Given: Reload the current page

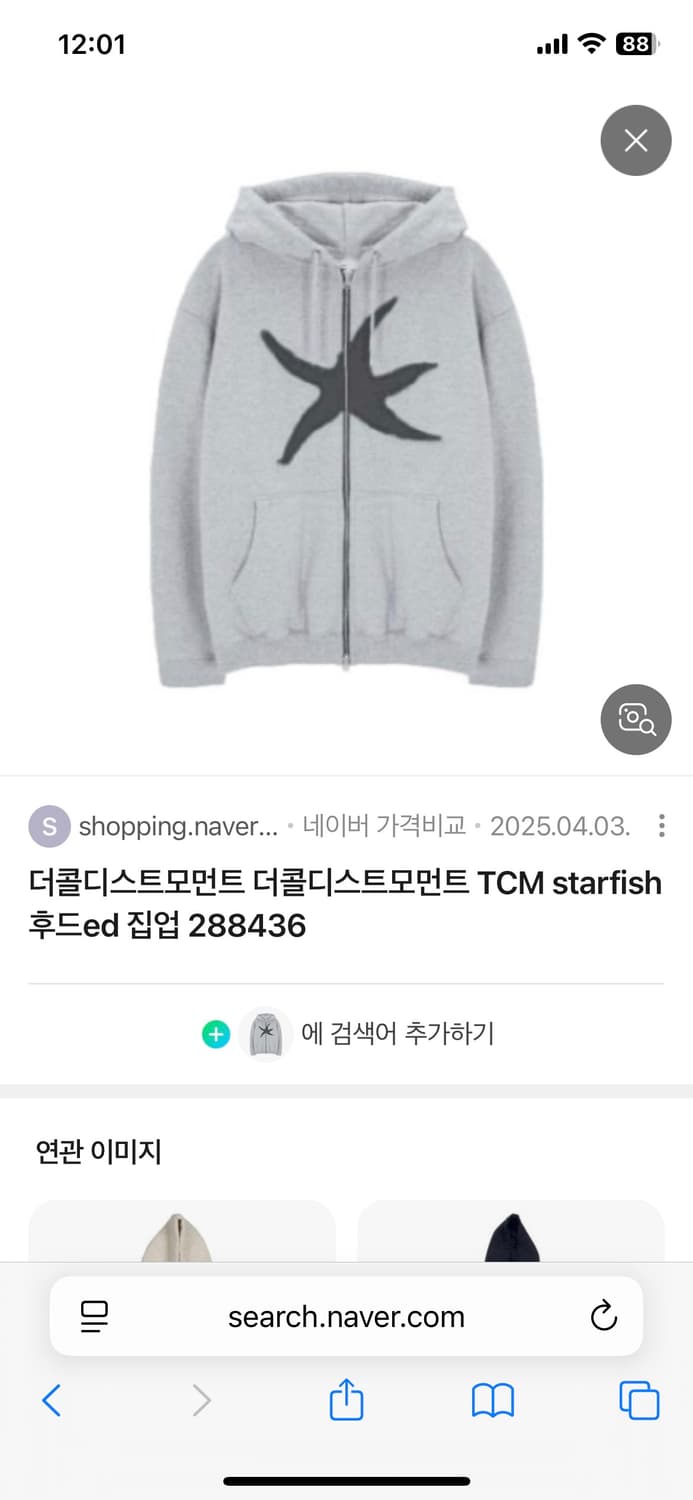Looking at the screenshot, I should coord(604,1316).
